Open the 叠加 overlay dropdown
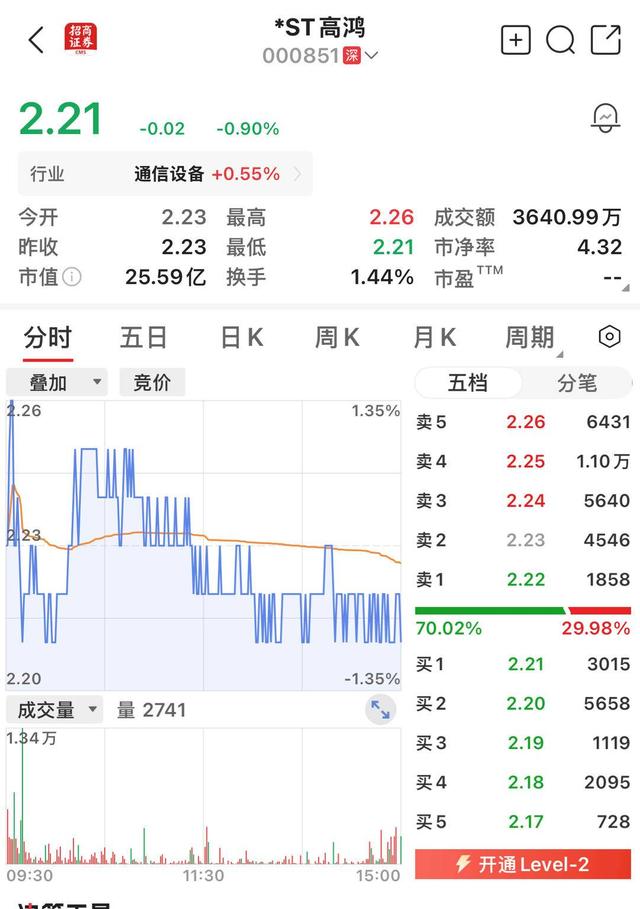This screenshot has height=909, width=640. tap(57, 382)
